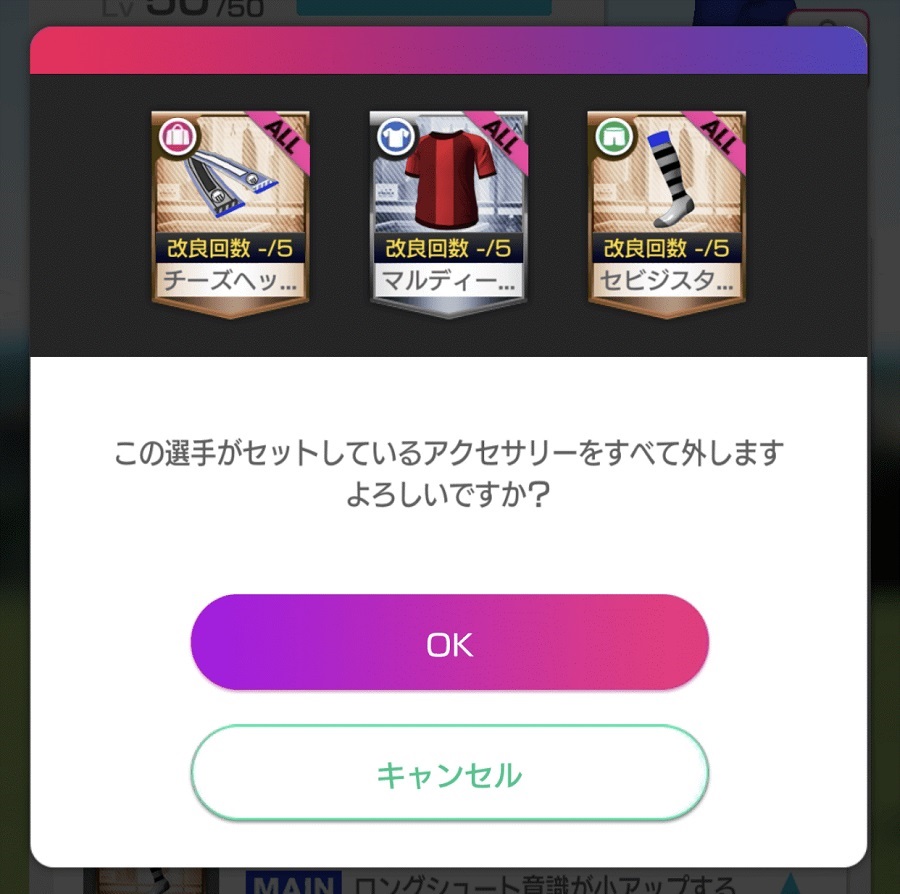Confirm removing all accessories with OK
900x894 pixels.
point(449,643)
